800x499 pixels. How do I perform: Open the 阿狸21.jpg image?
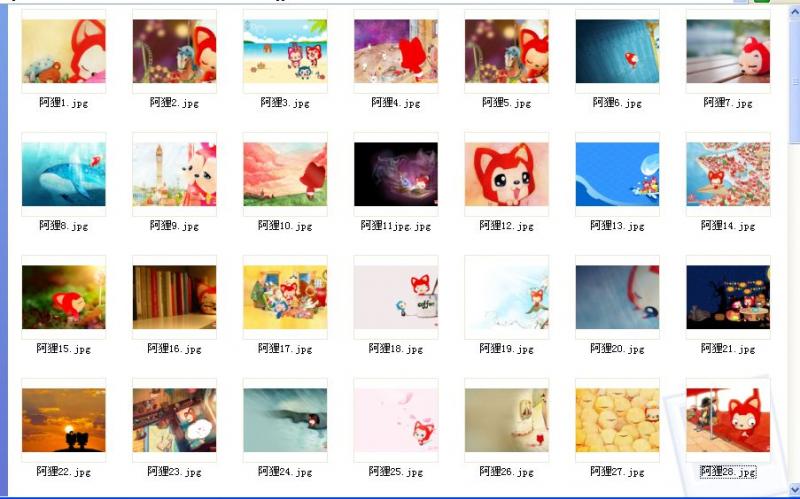[728, 297]
